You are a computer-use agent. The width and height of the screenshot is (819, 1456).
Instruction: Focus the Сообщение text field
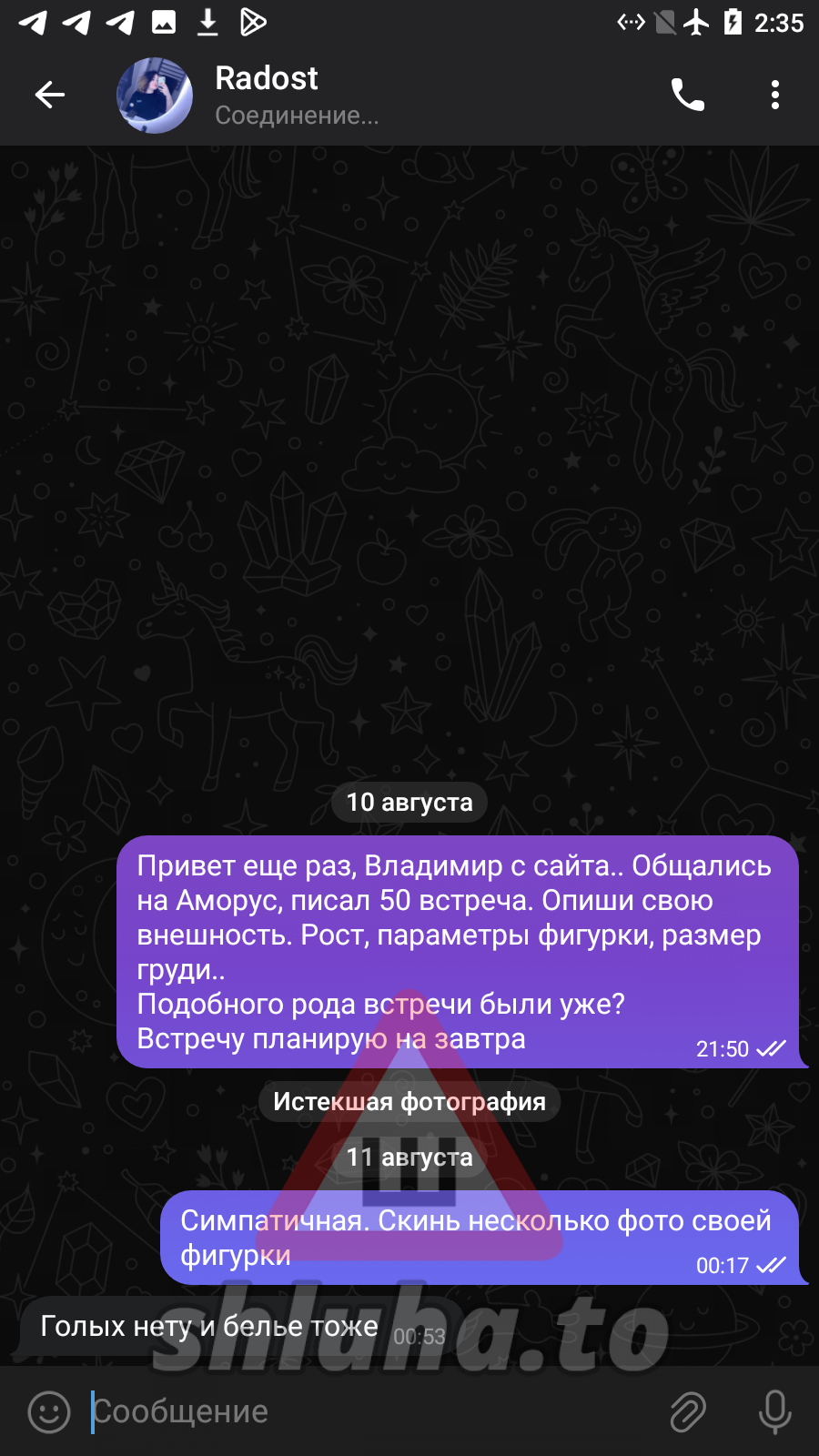tap(364, 1412)
